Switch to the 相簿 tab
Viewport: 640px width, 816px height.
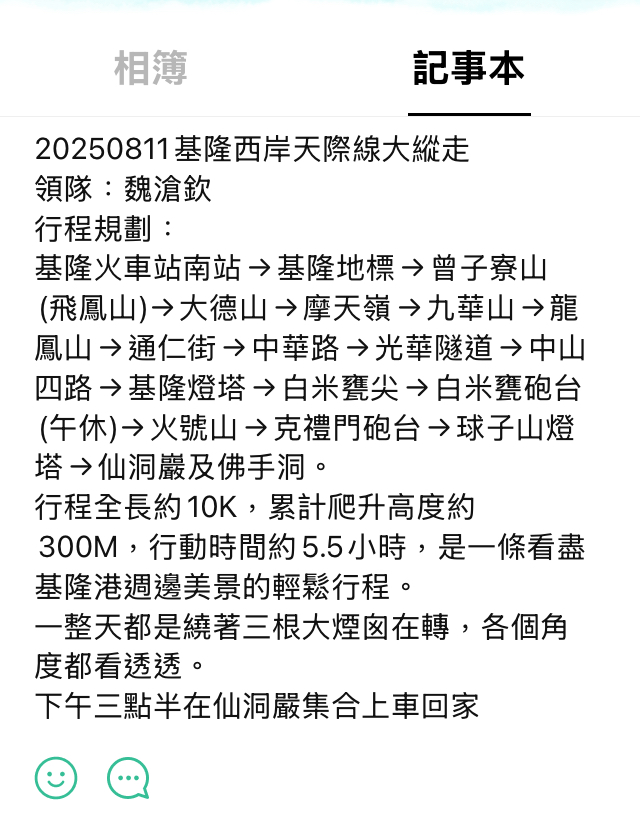coord(150,69)
